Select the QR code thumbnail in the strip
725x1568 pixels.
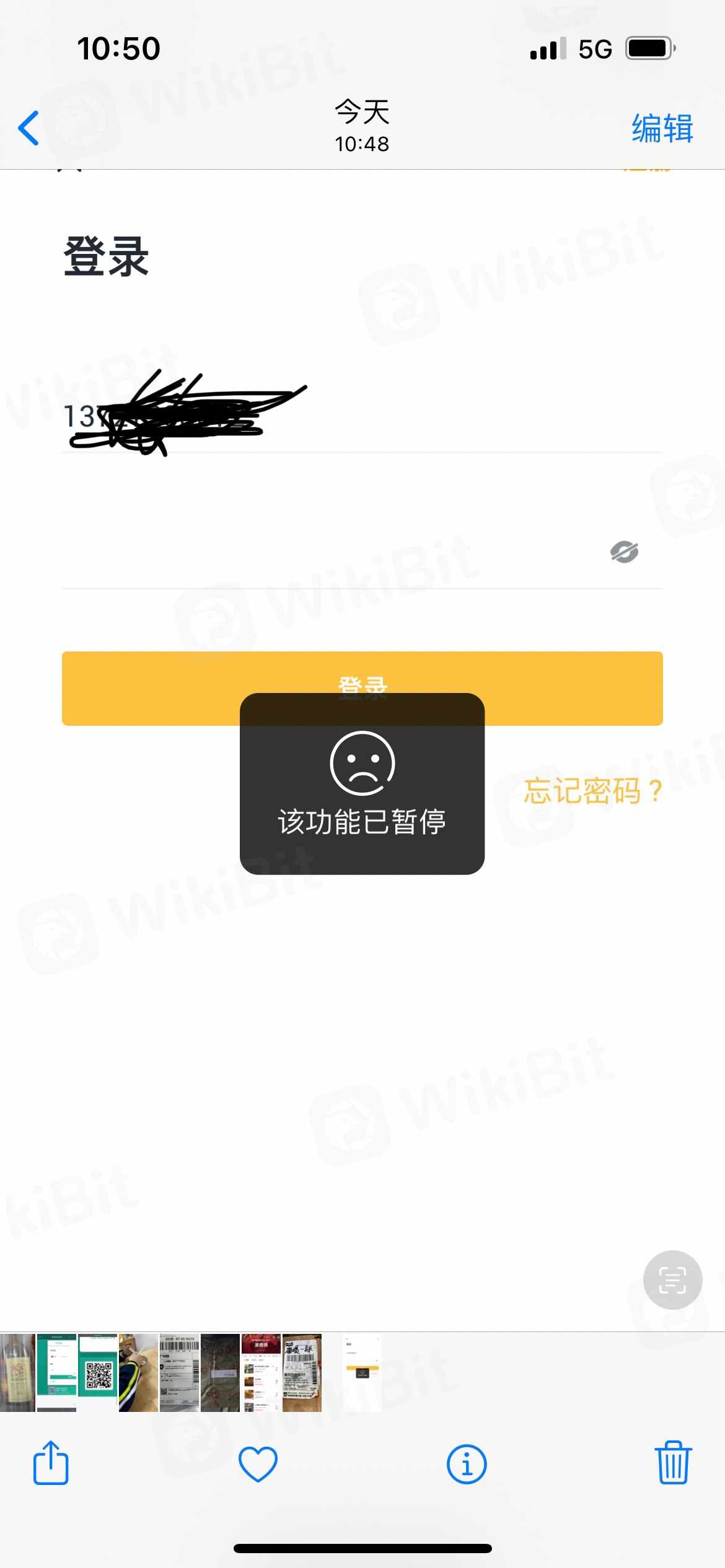97,1372
